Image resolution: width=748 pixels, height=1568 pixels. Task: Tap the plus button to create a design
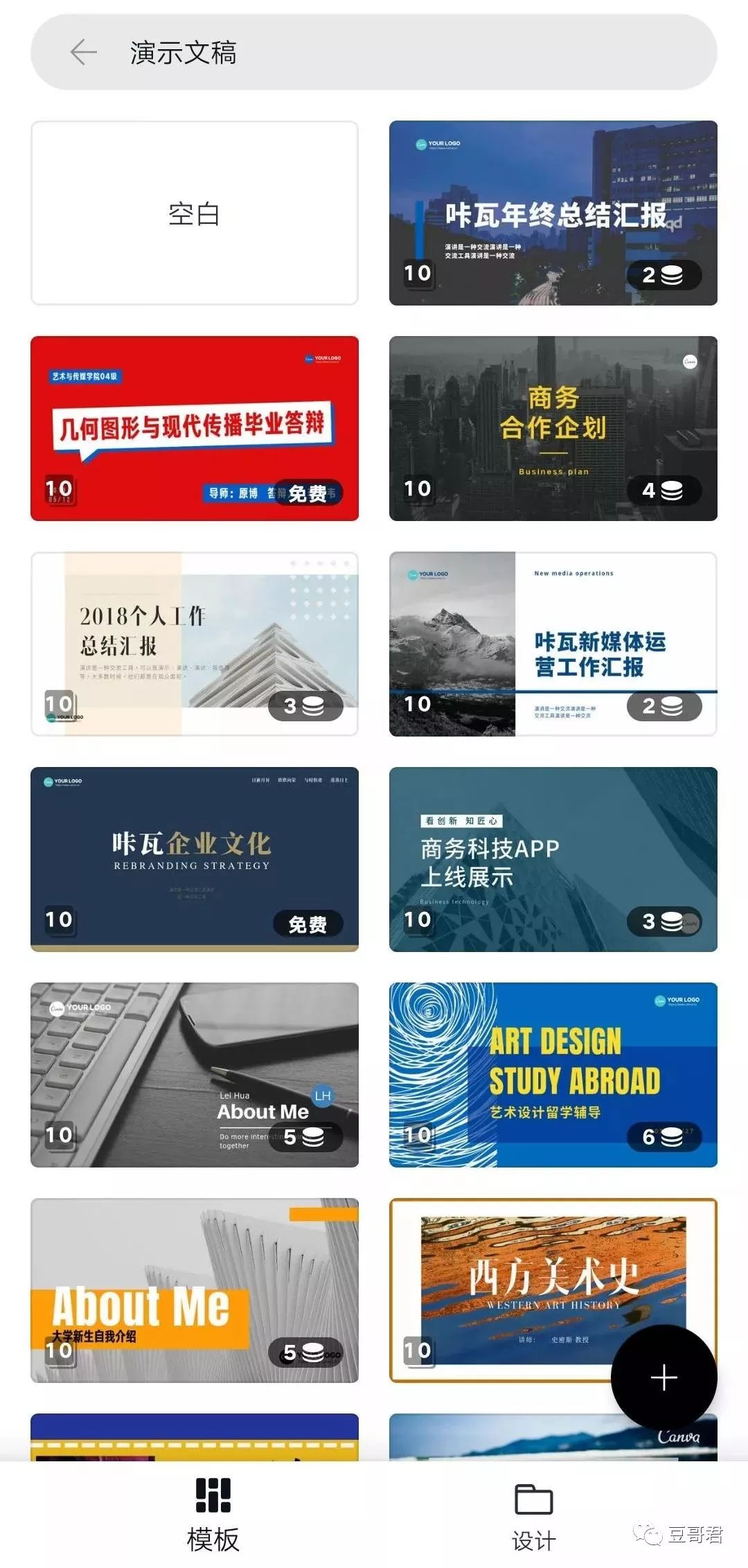click(x=664, y=1377)
